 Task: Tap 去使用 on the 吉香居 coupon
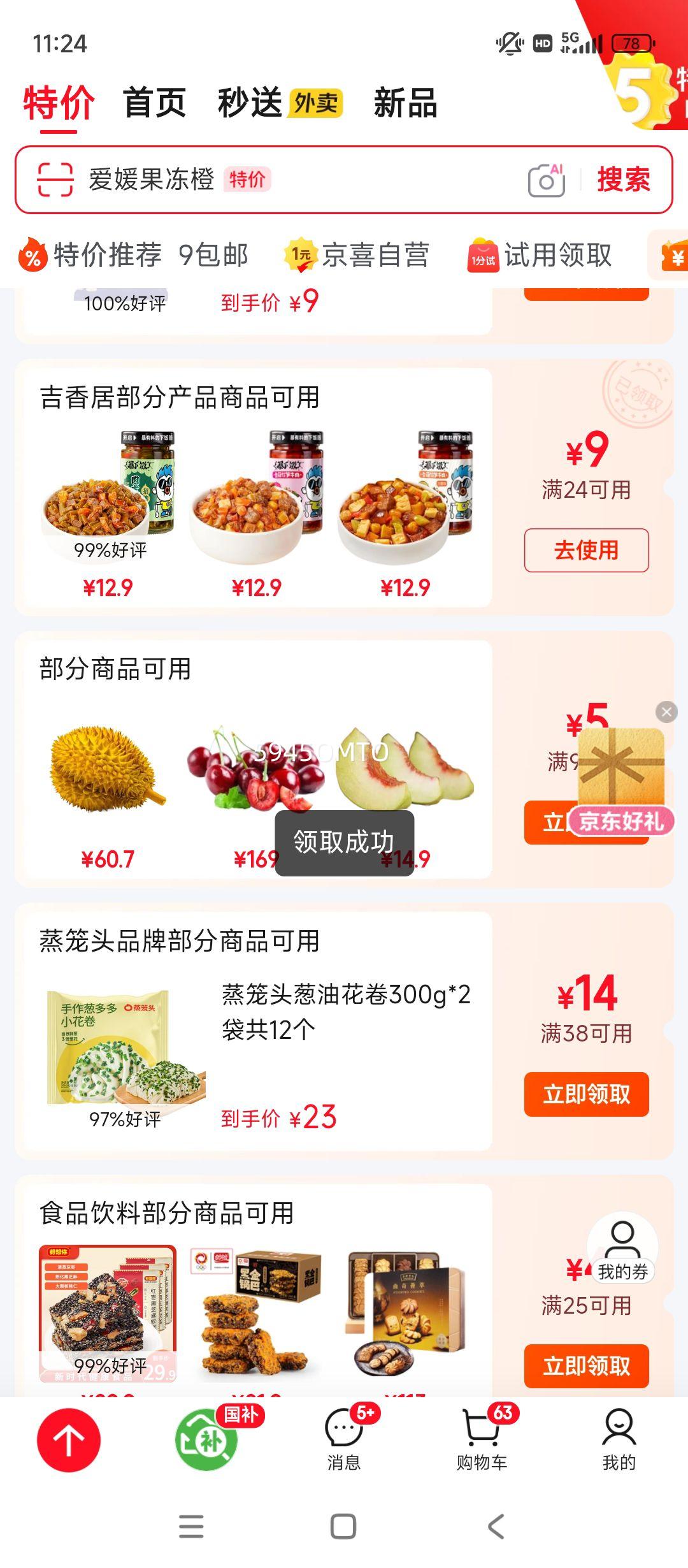586,550
